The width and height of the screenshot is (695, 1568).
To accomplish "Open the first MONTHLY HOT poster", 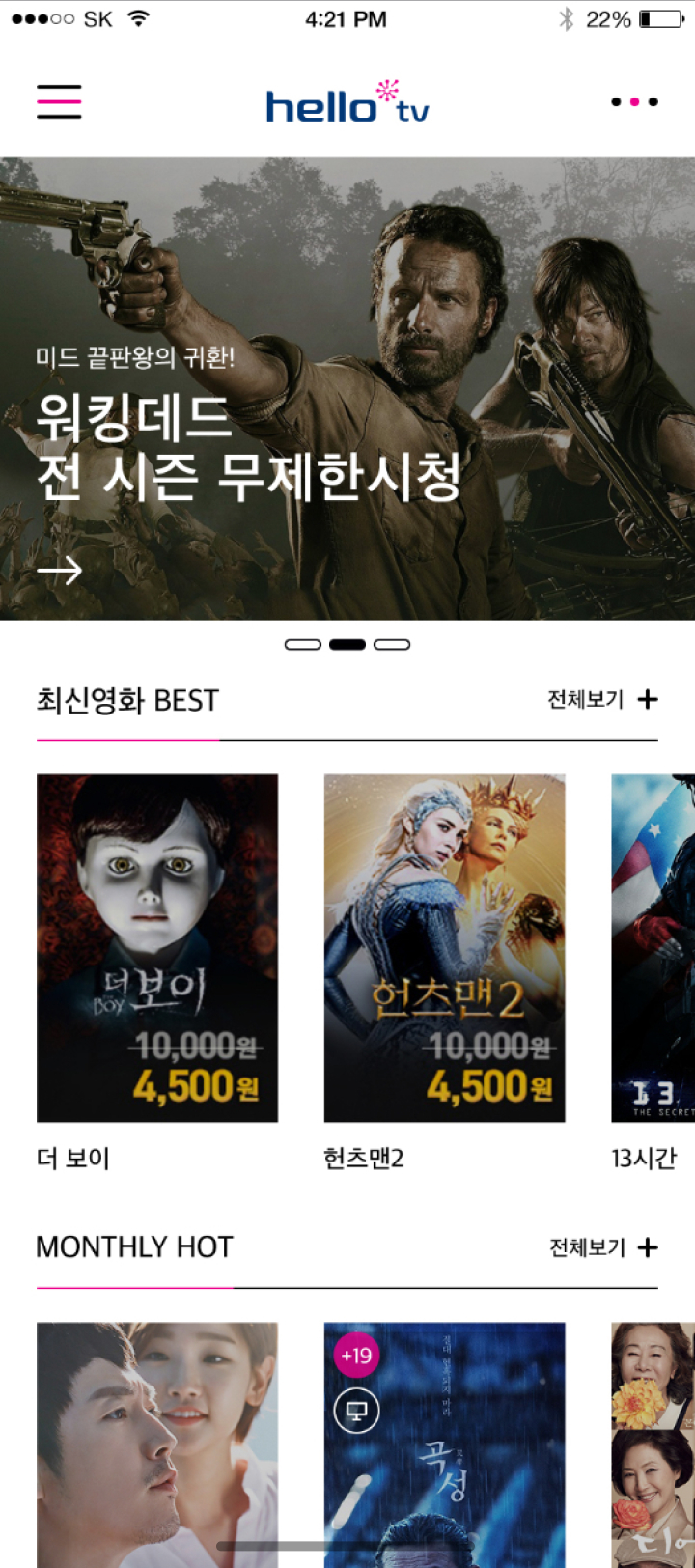I will (x=157, y=1443).
